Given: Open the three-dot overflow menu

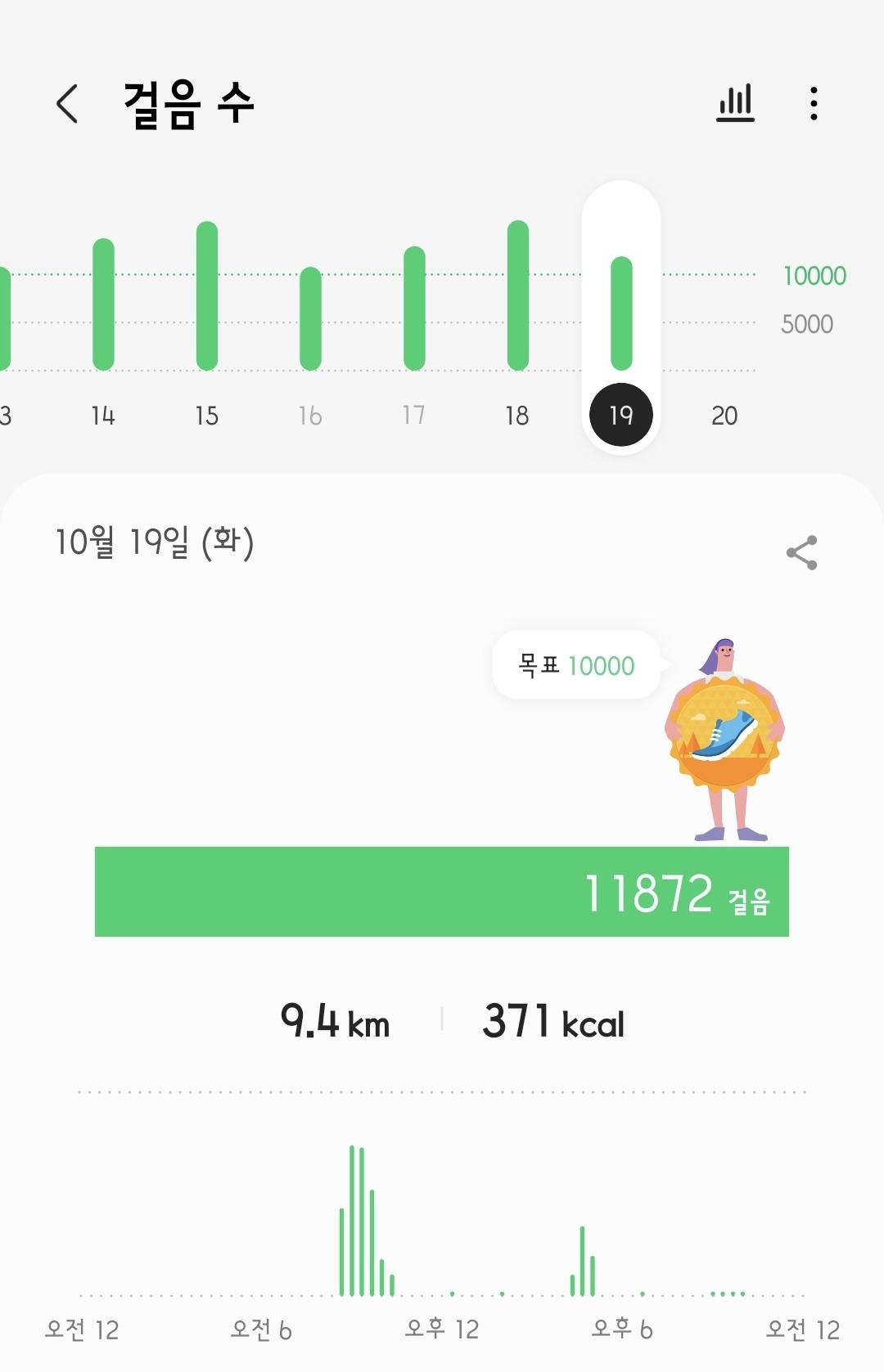Looking at the screenshot, I should click(x=813, y=104).
